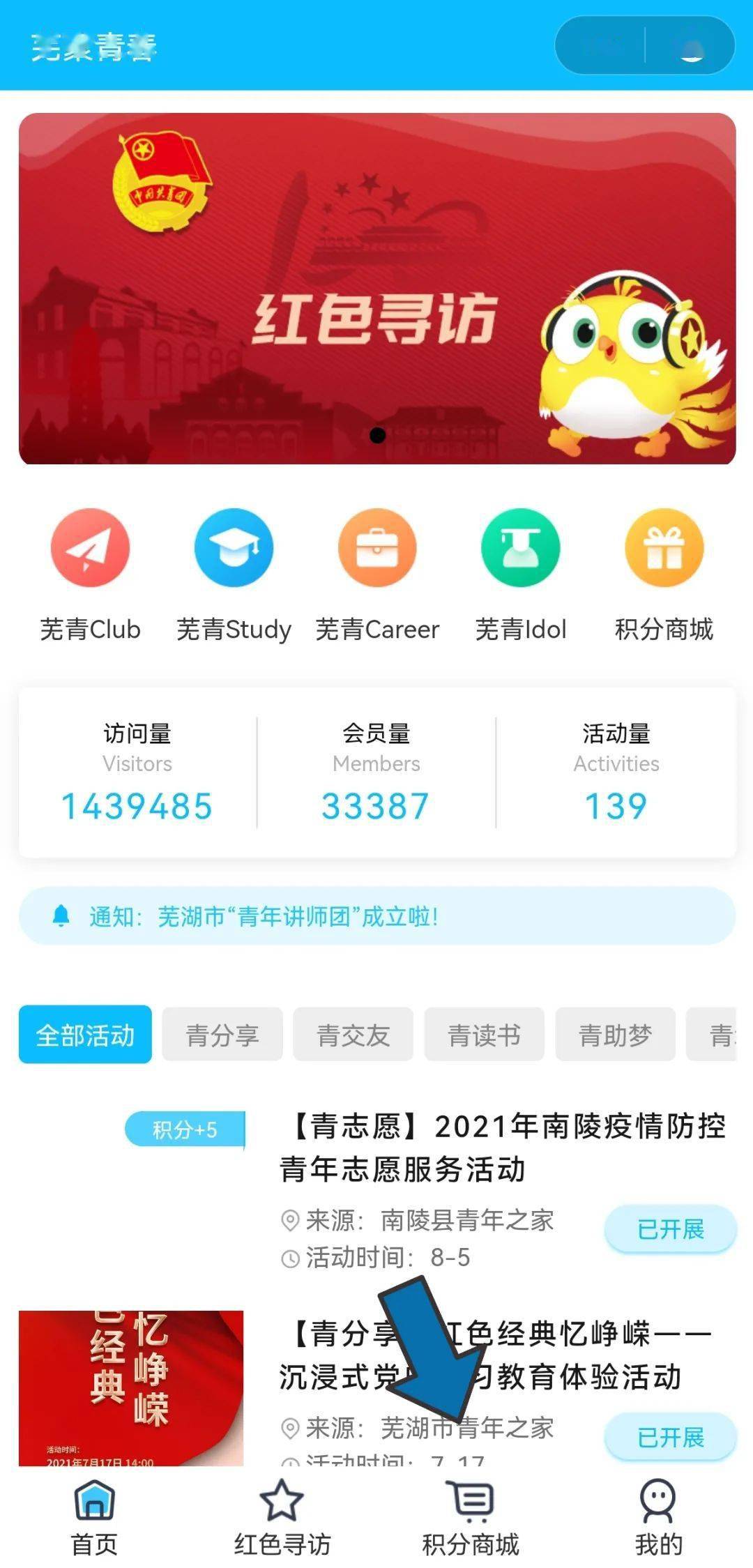
Task: Filter activities by 青读书
Action: click(484, 1035)
